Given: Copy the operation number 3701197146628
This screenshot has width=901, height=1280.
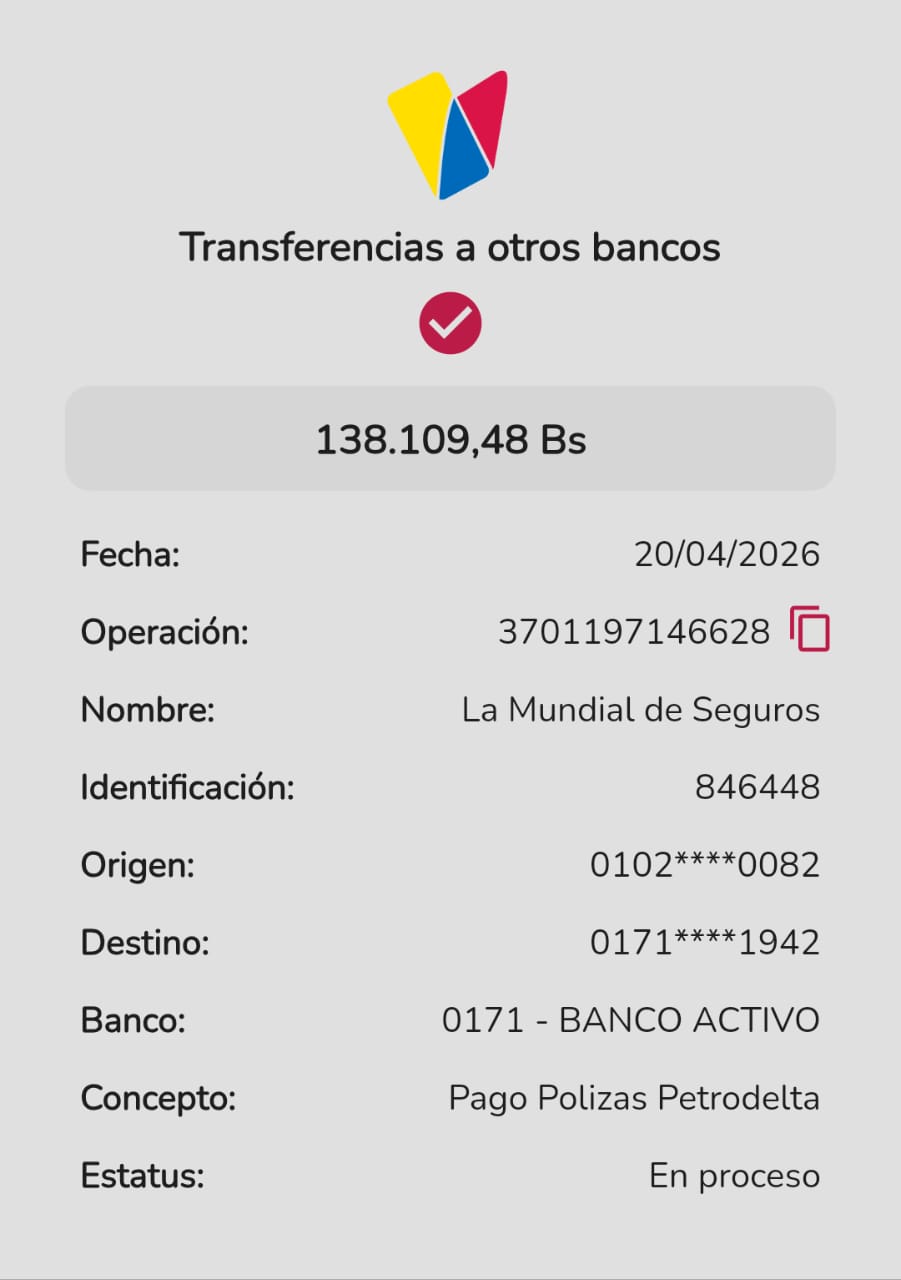Looking at the screenshot, I should click(x=809, y=630).
